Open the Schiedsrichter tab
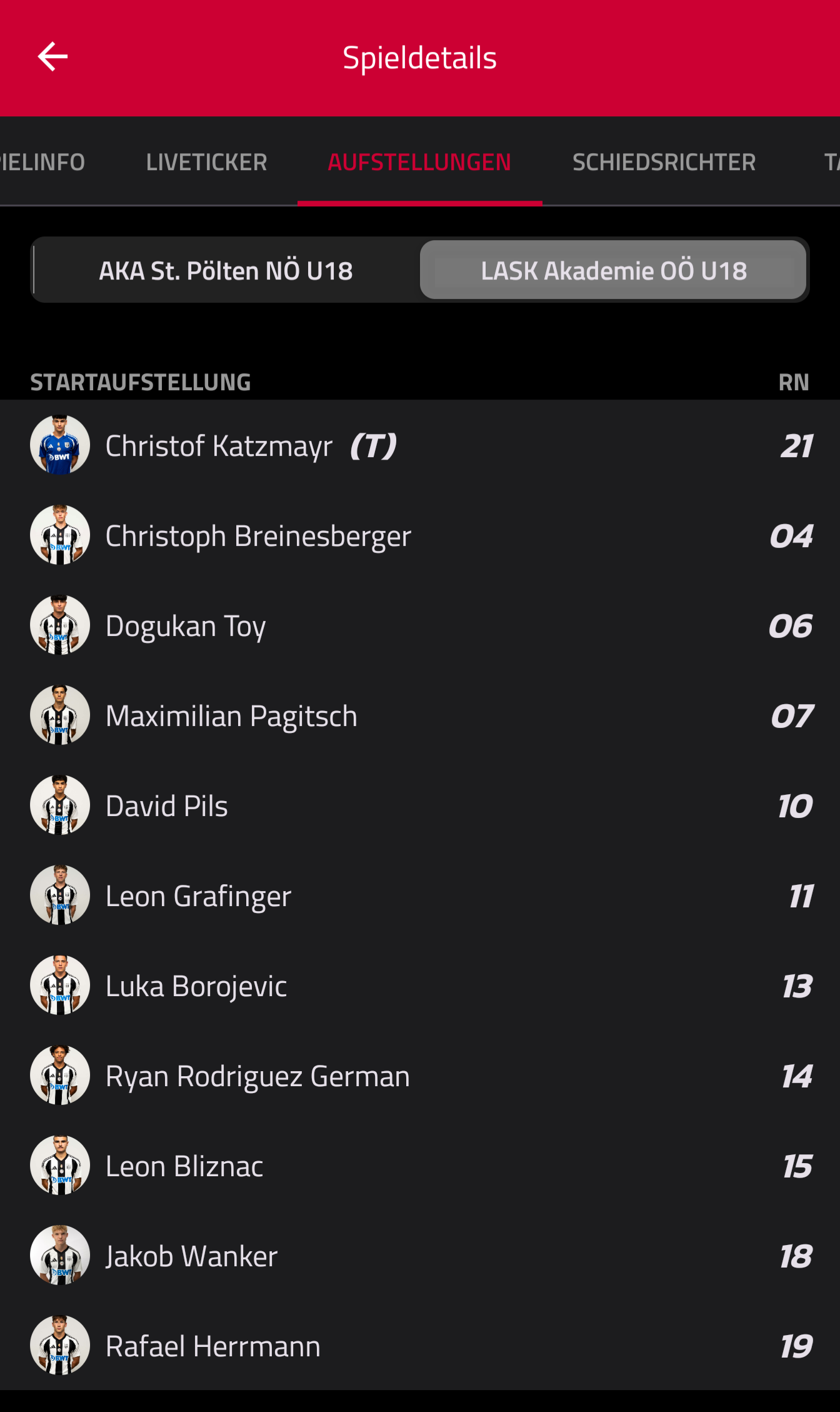 (664, 162)
